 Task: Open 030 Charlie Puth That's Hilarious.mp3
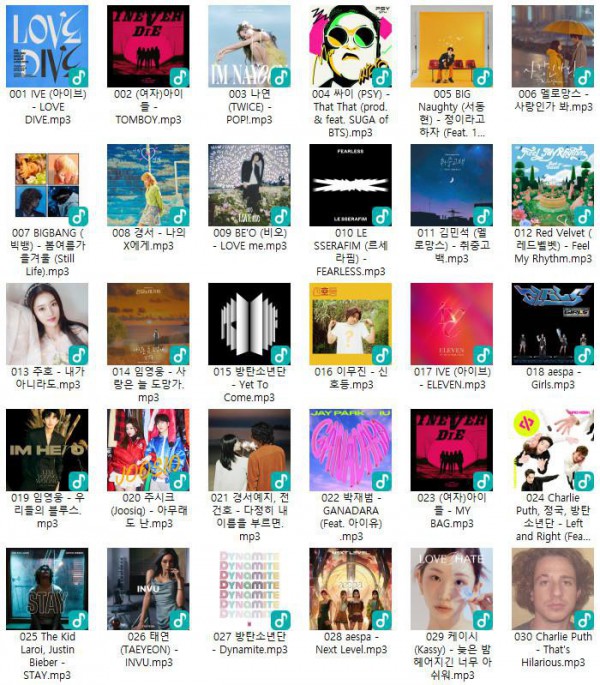click(x=552, y=588)
